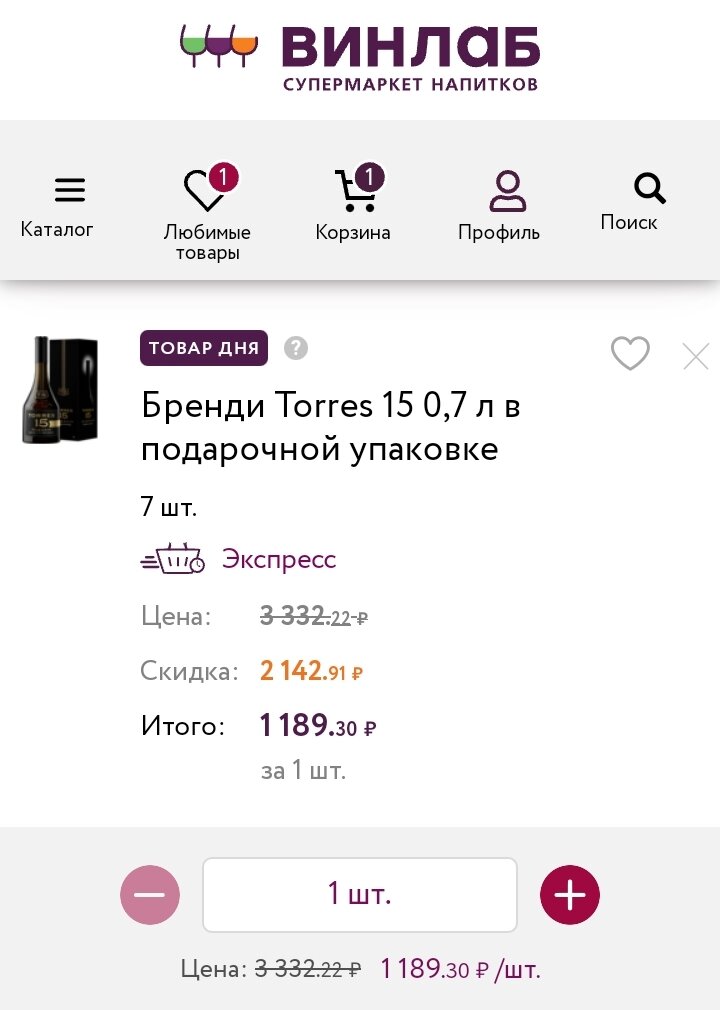Viewport: 720px width, 1010px height.
Task: Open Бренди Torres 15 product title
Action: coord(330,426)
